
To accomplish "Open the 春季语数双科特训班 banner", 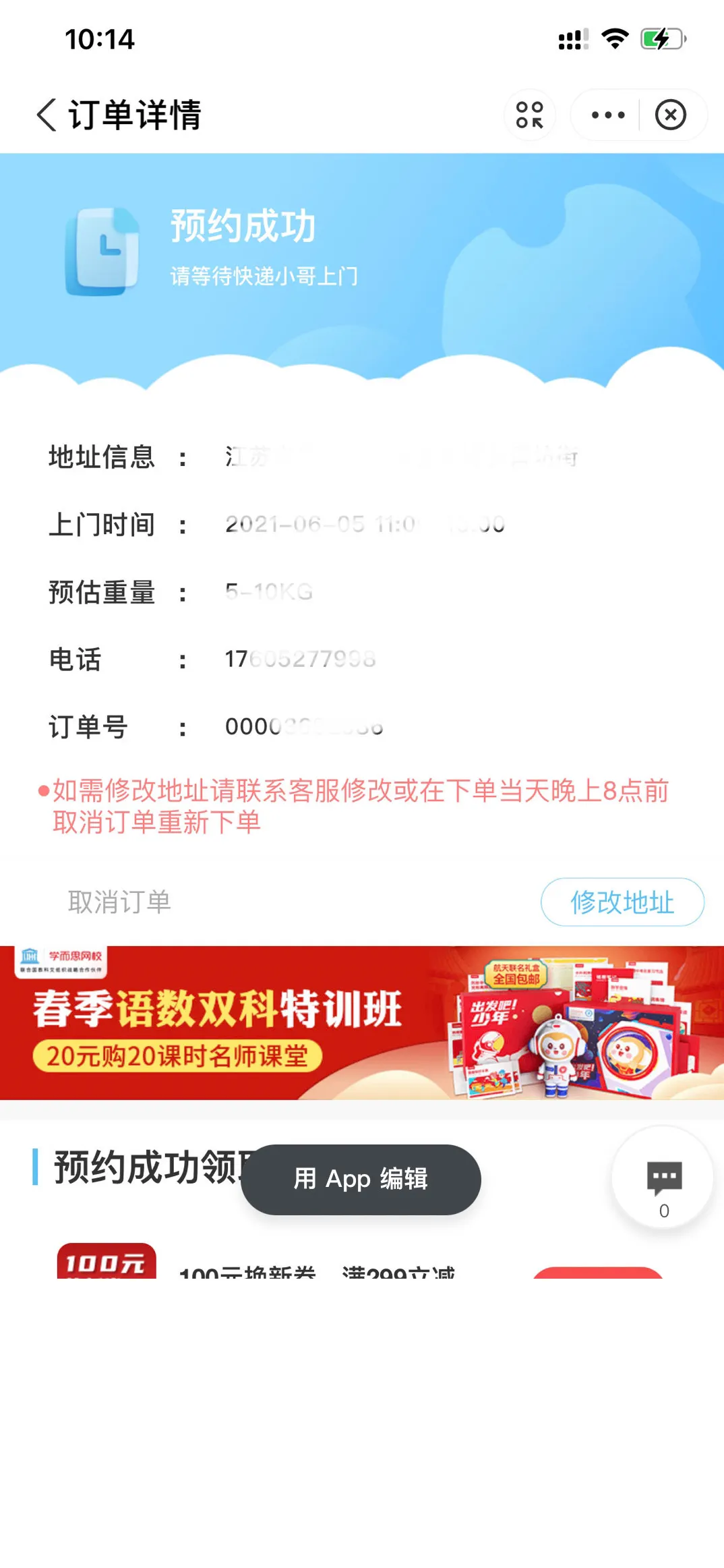I will pos(362,1022).
